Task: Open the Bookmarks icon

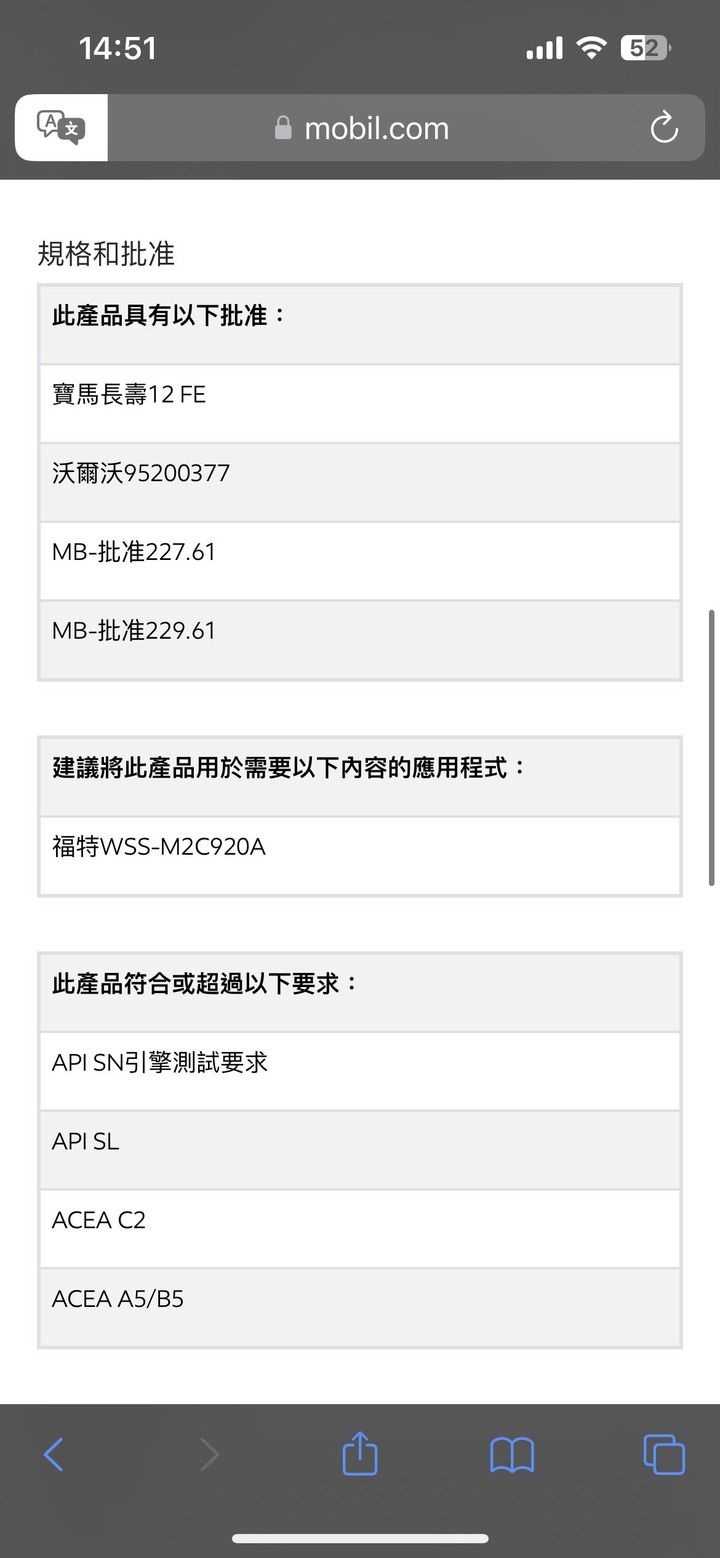Action: pyautogui.click(x=511, y=1455)
